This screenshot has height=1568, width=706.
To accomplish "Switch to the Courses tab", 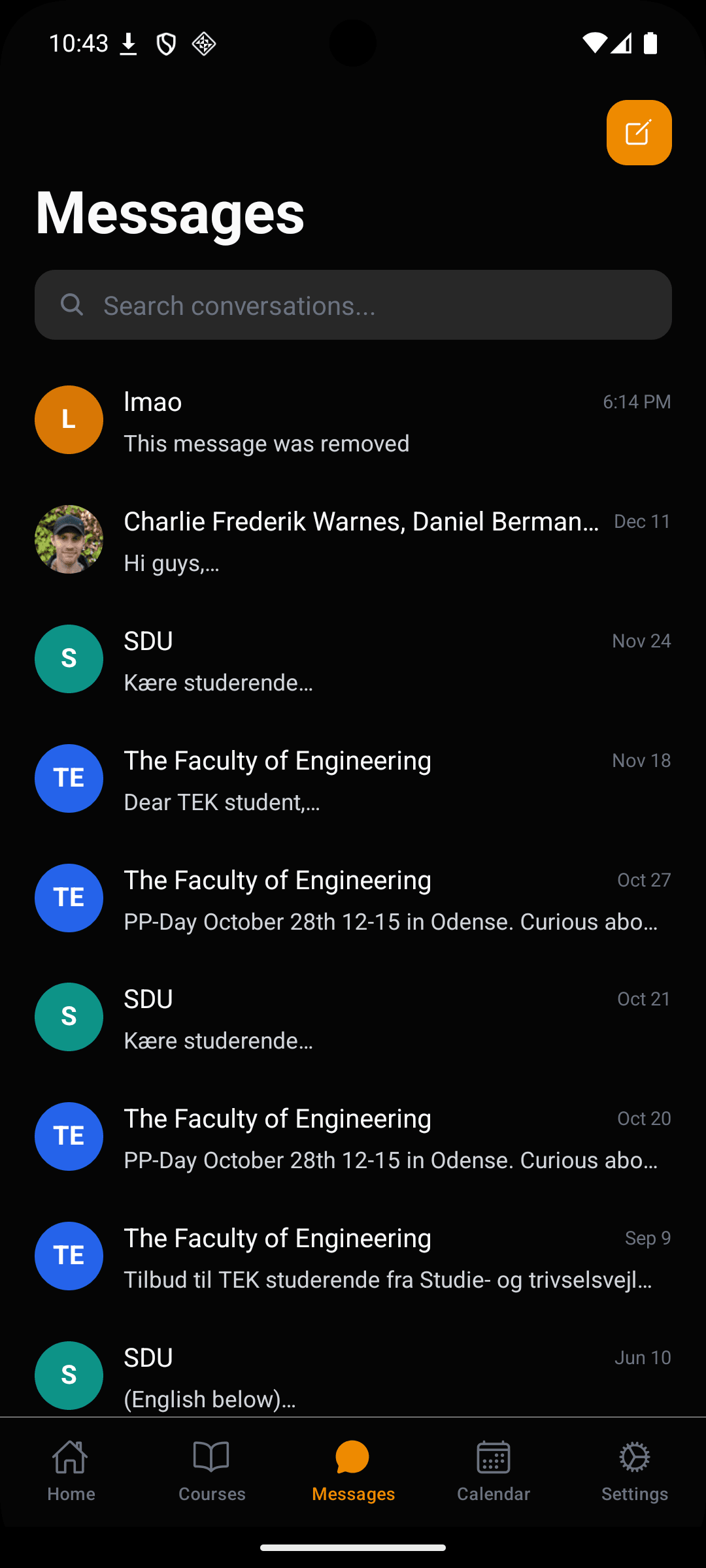I will pos(212,1471).
